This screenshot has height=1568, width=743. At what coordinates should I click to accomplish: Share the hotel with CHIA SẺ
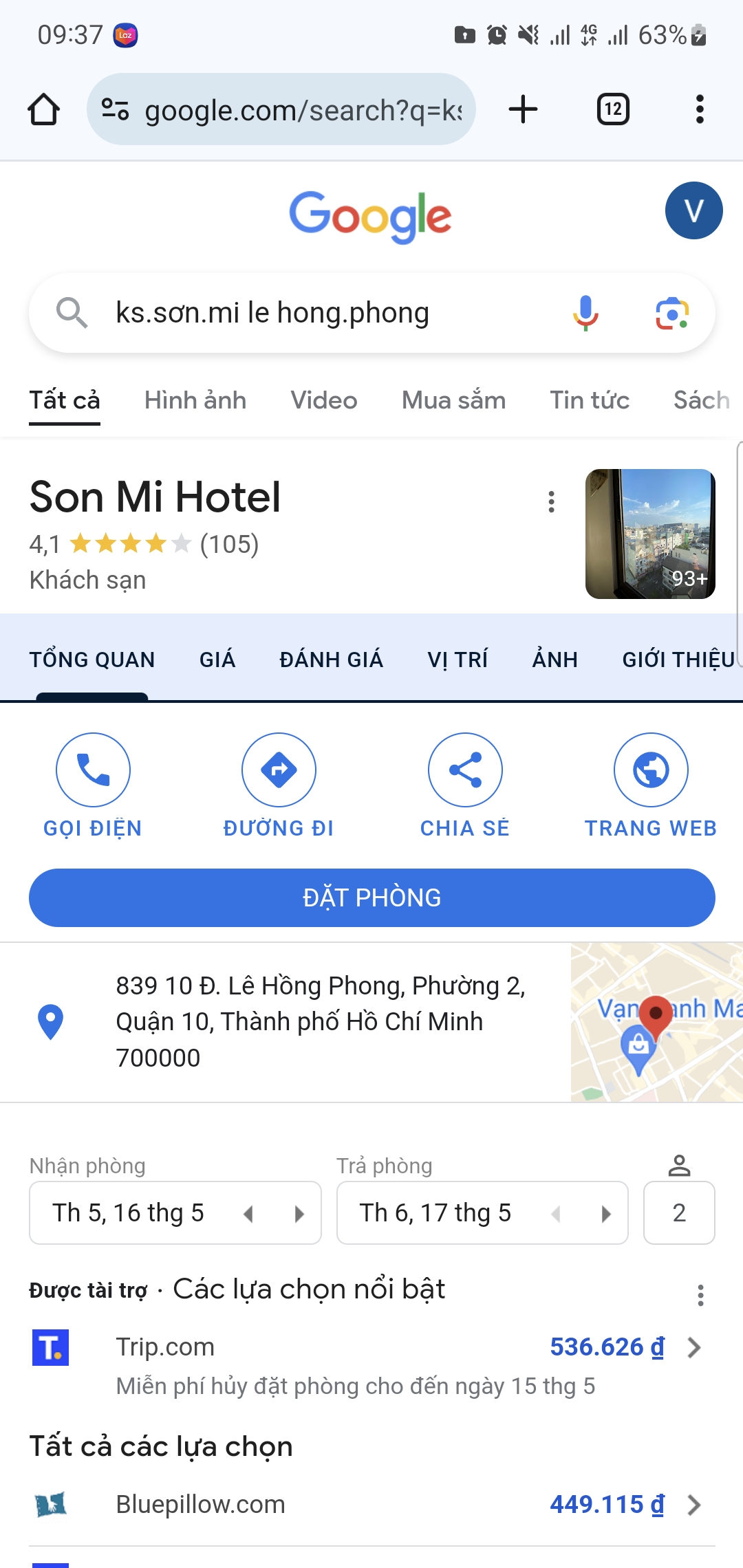pyautogui.click(x=465, y=785)
